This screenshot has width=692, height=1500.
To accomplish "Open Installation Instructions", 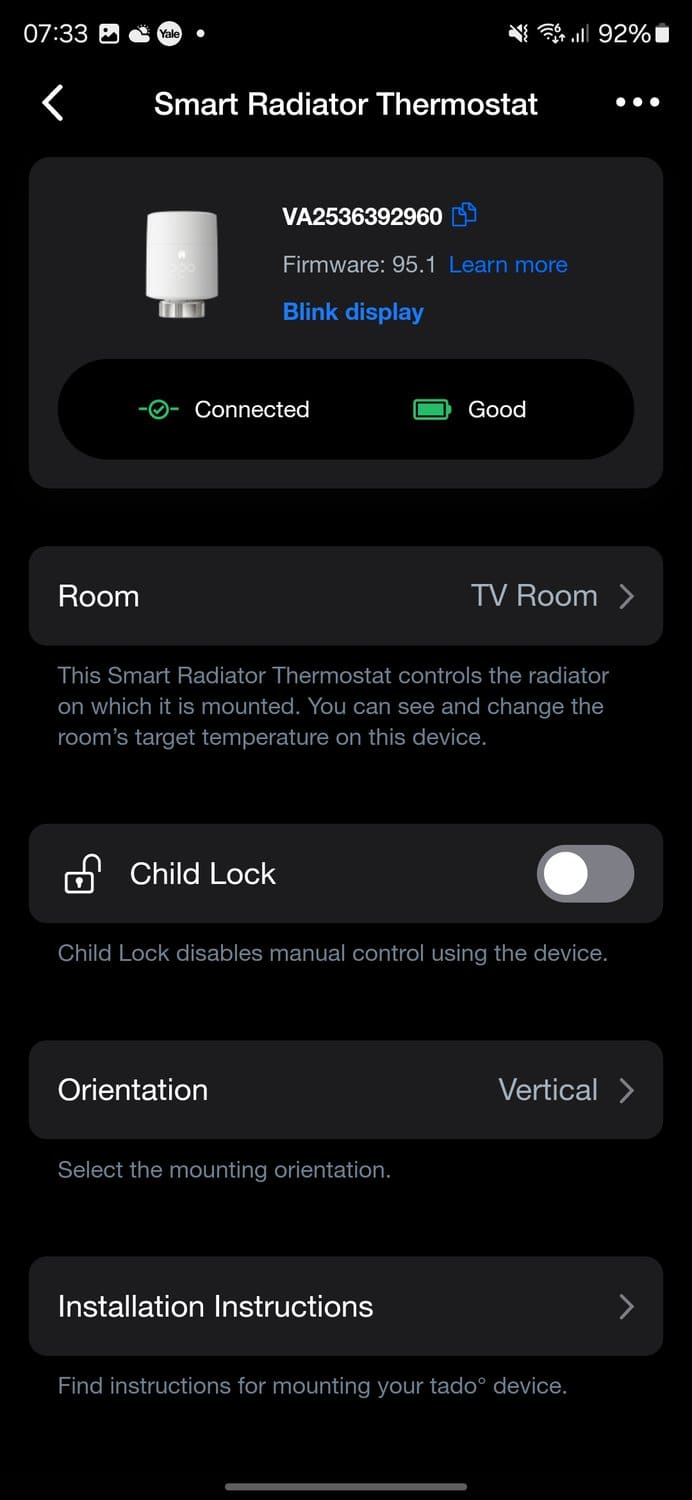I will (x=346, y=1306).
